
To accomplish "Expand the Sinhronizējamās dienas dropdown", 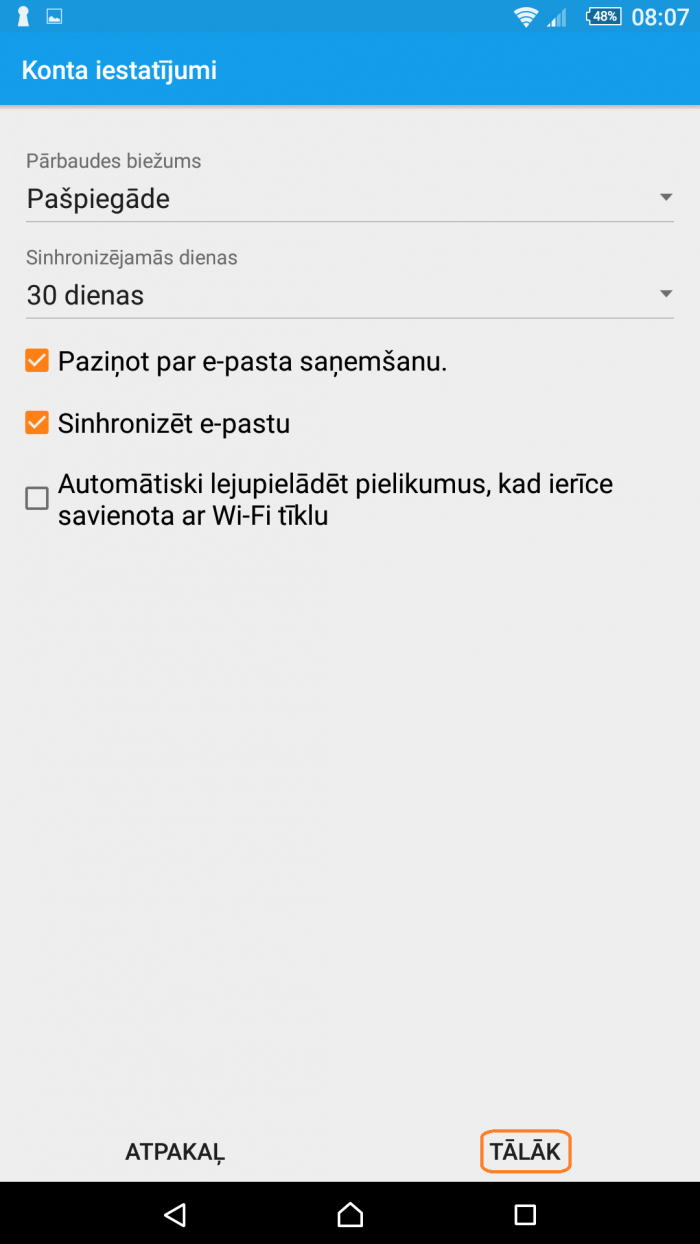I will (350, 295).
